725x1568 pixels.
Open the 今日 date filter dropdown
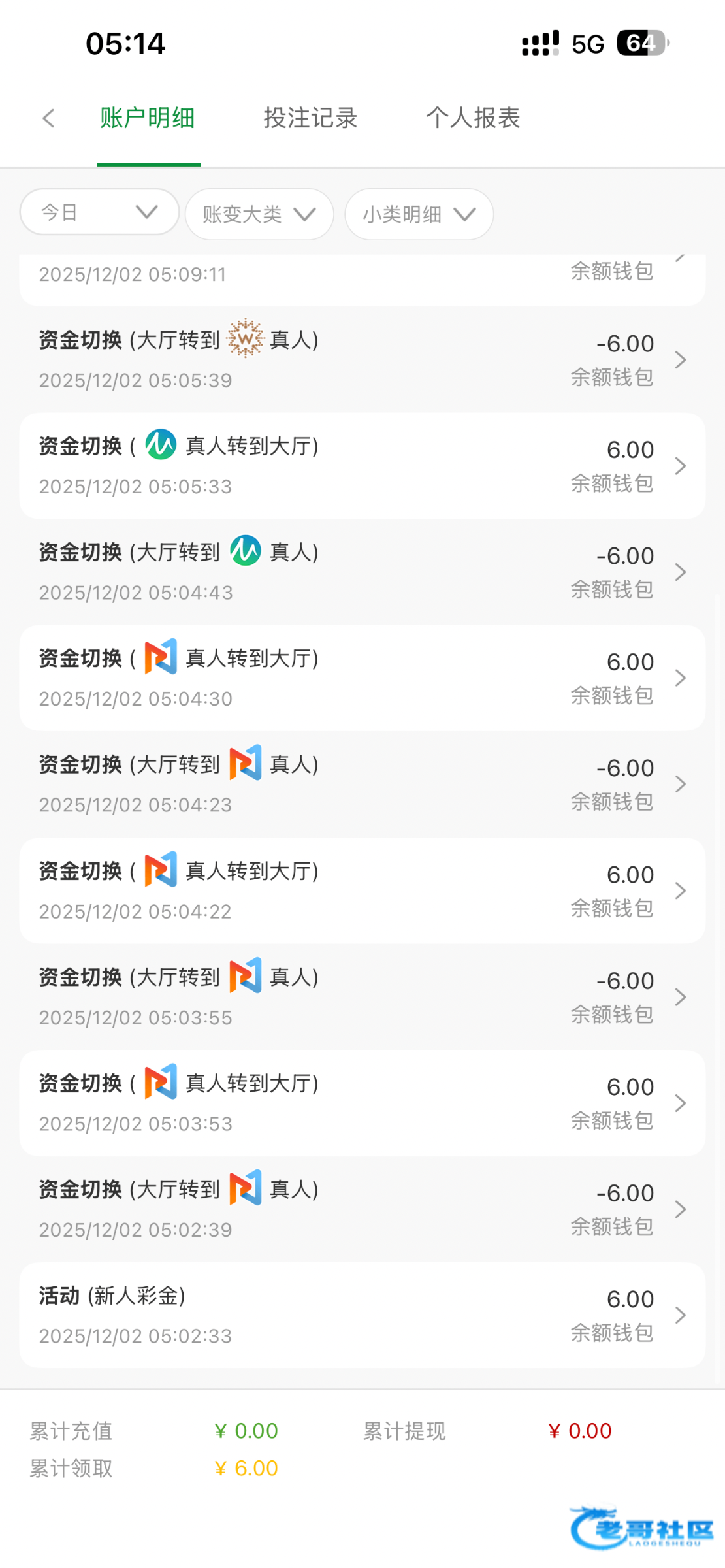tap(99, 212)
